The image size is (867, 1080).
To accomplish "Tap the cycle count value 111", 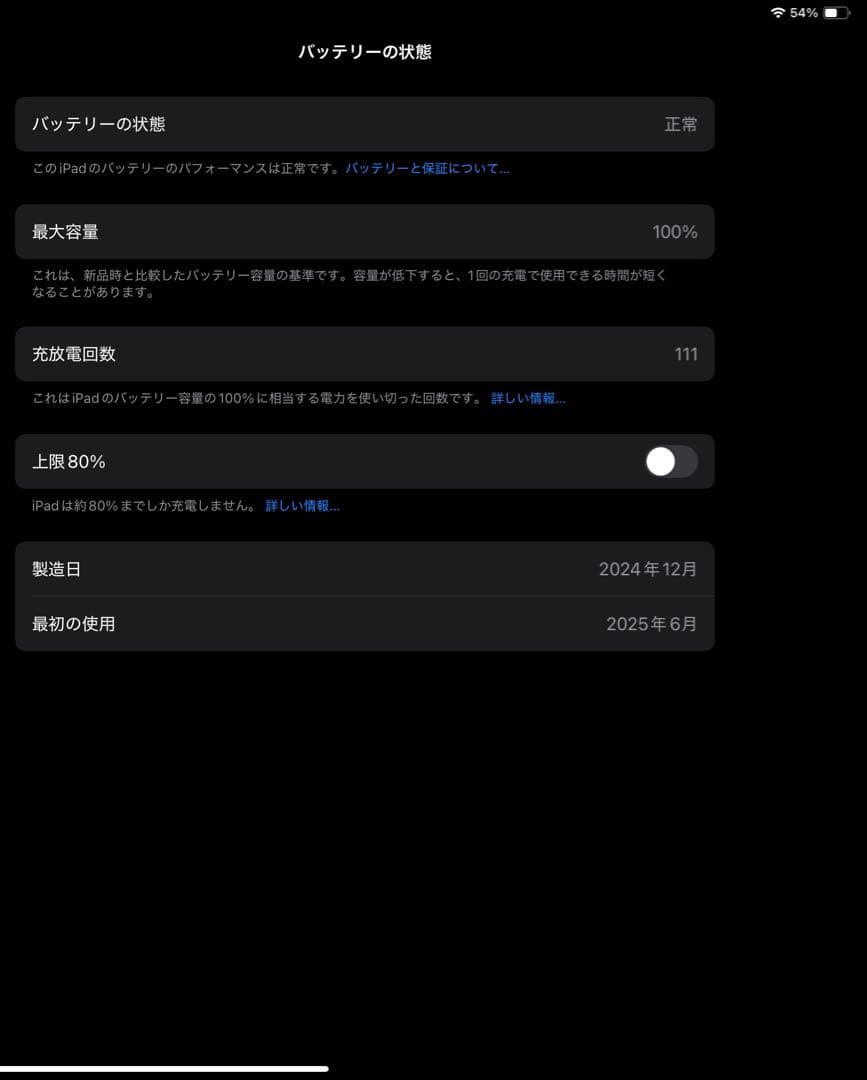I will 687,354.
